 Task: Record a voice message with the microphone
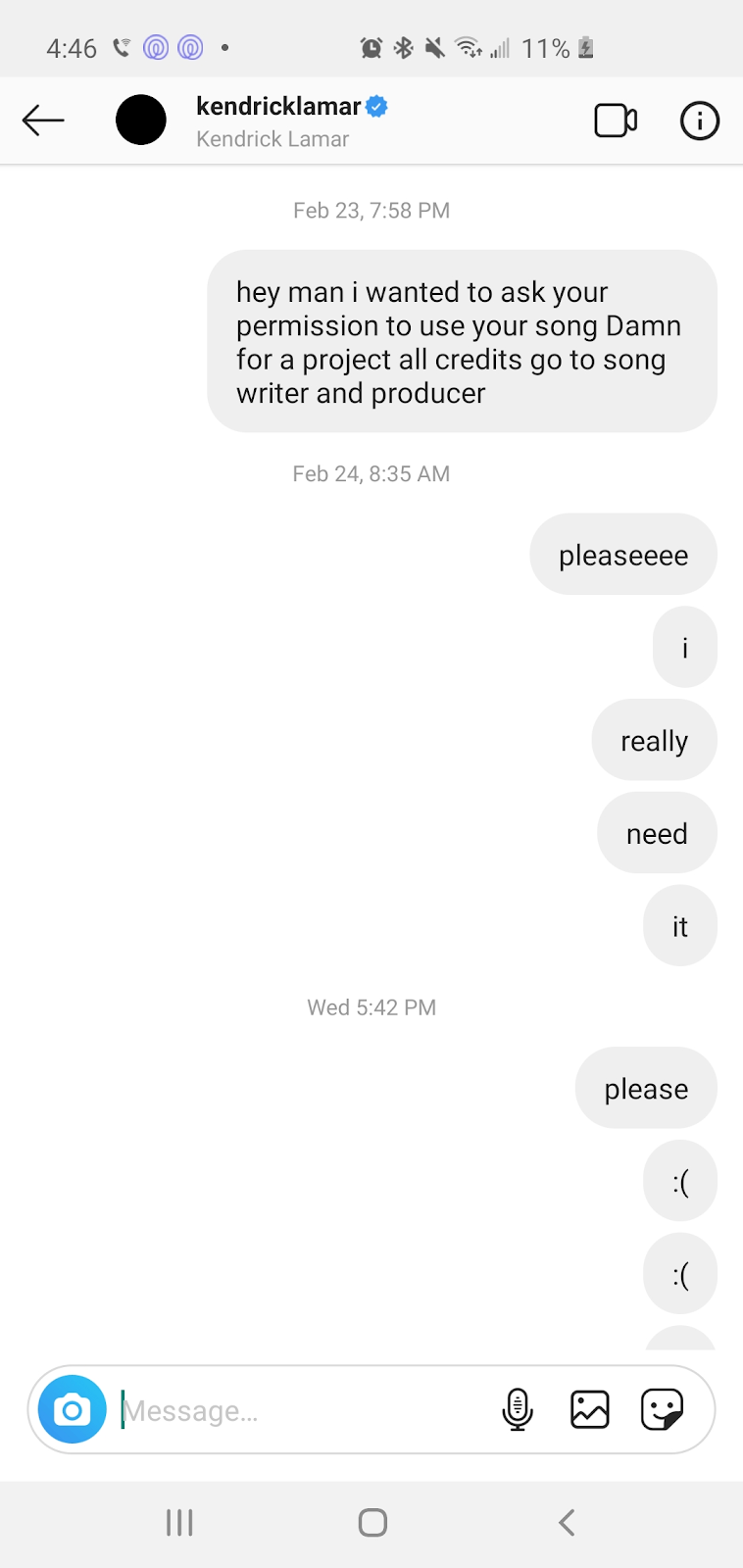[518, 1409]
